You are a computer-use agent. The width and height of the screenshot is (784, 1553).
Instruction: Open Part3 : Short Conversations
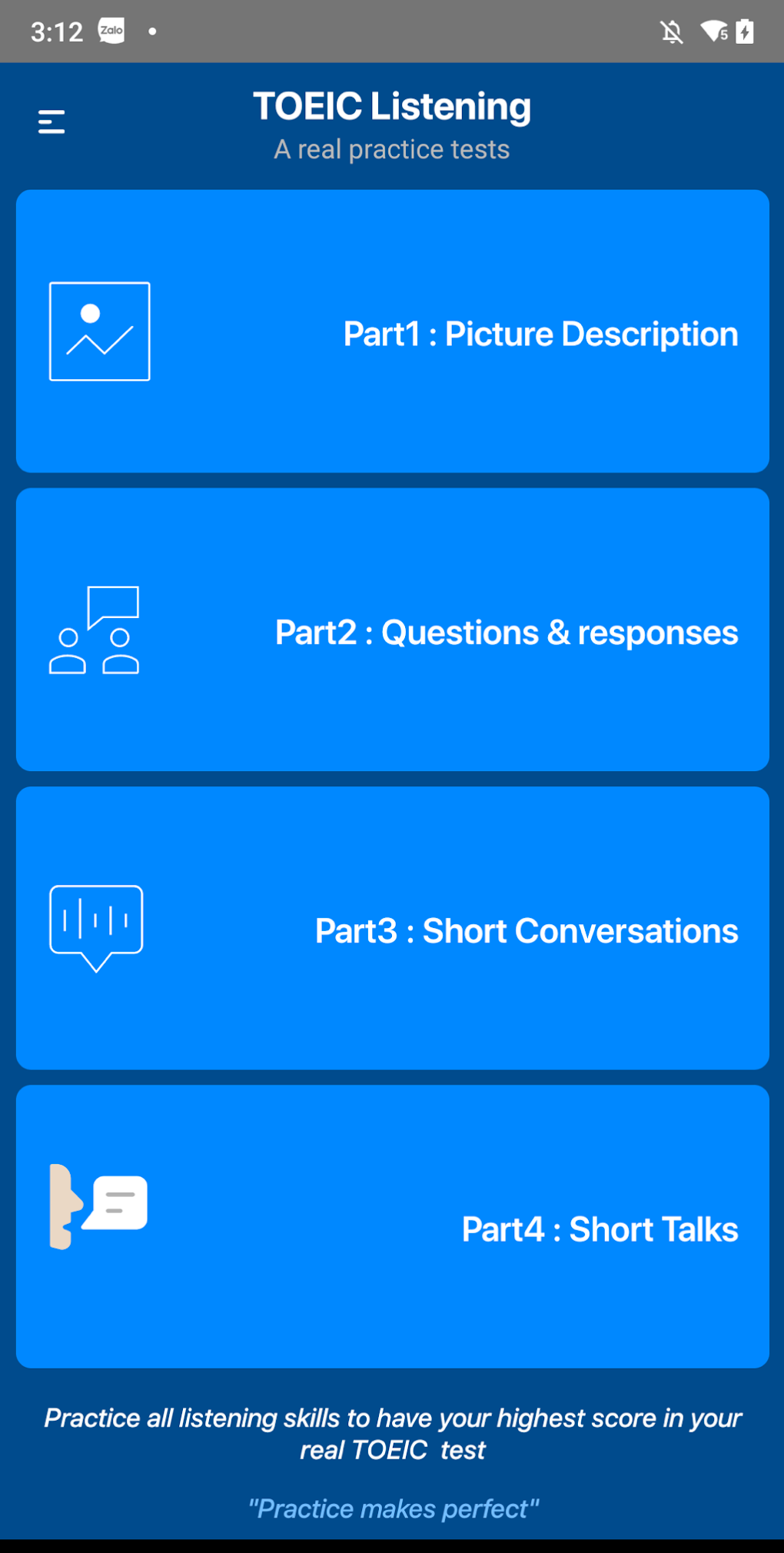point(526,930)
